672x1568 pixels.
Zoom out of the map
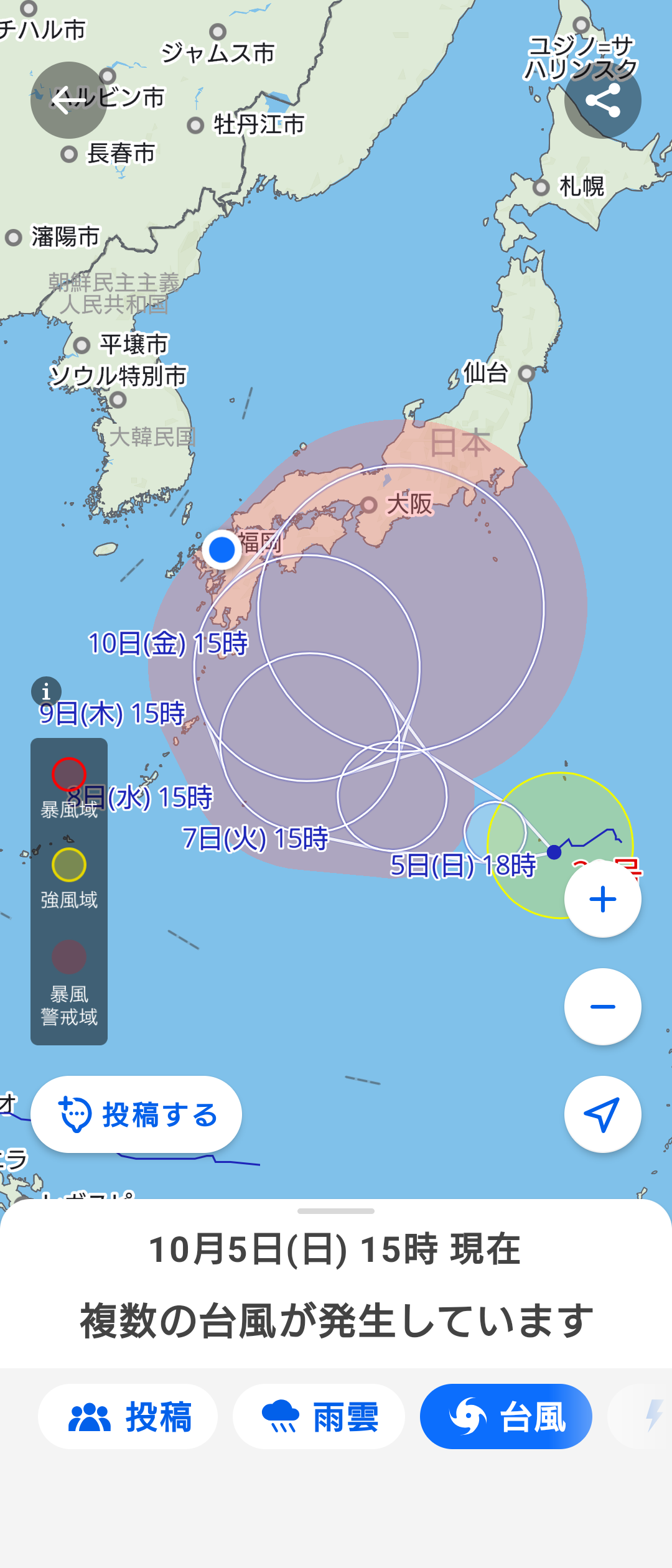pos(602,1006)
